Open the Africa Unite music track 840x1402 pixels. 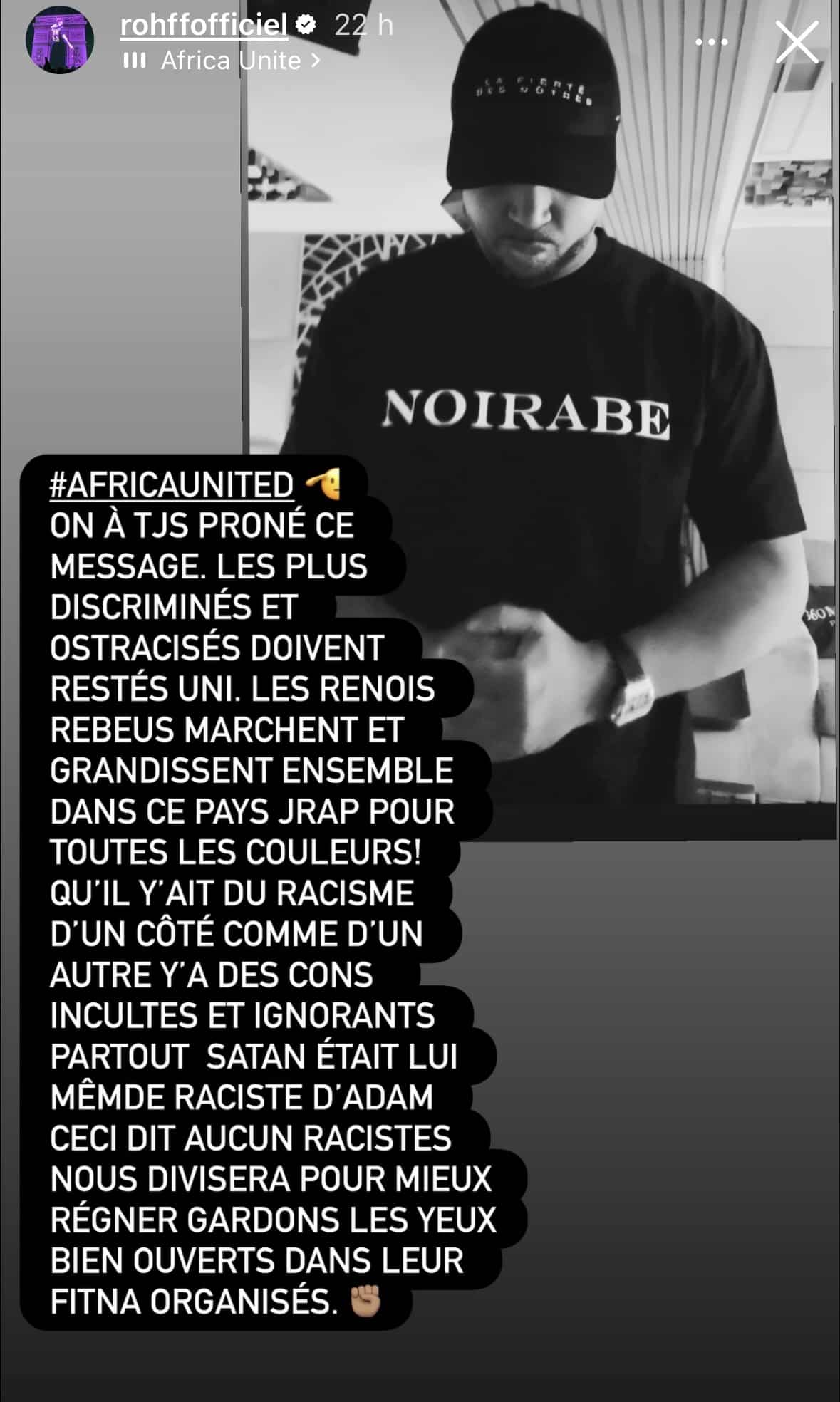(229, 61)
